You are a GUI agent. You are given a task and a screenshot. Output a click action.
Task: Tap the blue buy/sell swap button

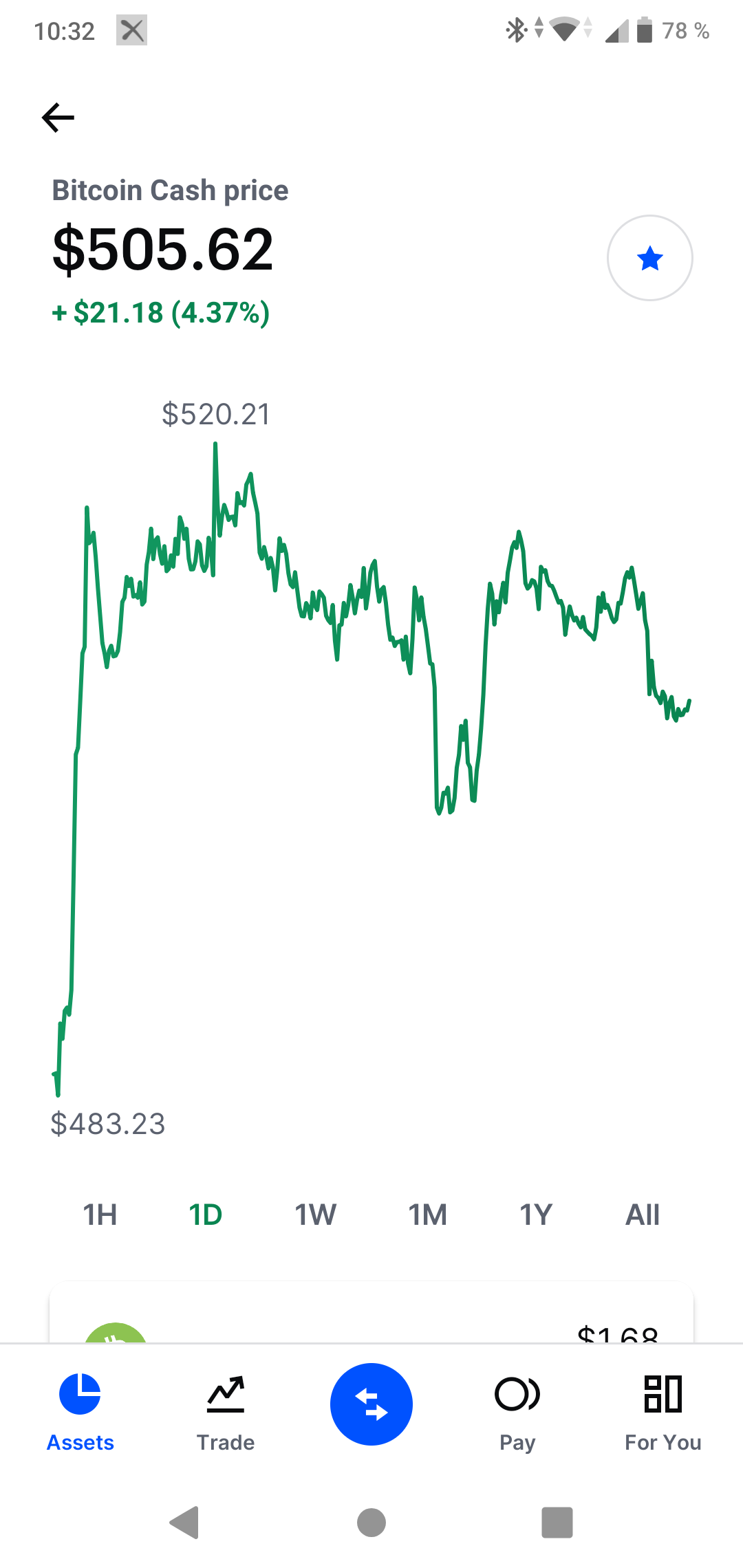(x=371, y=1404)
